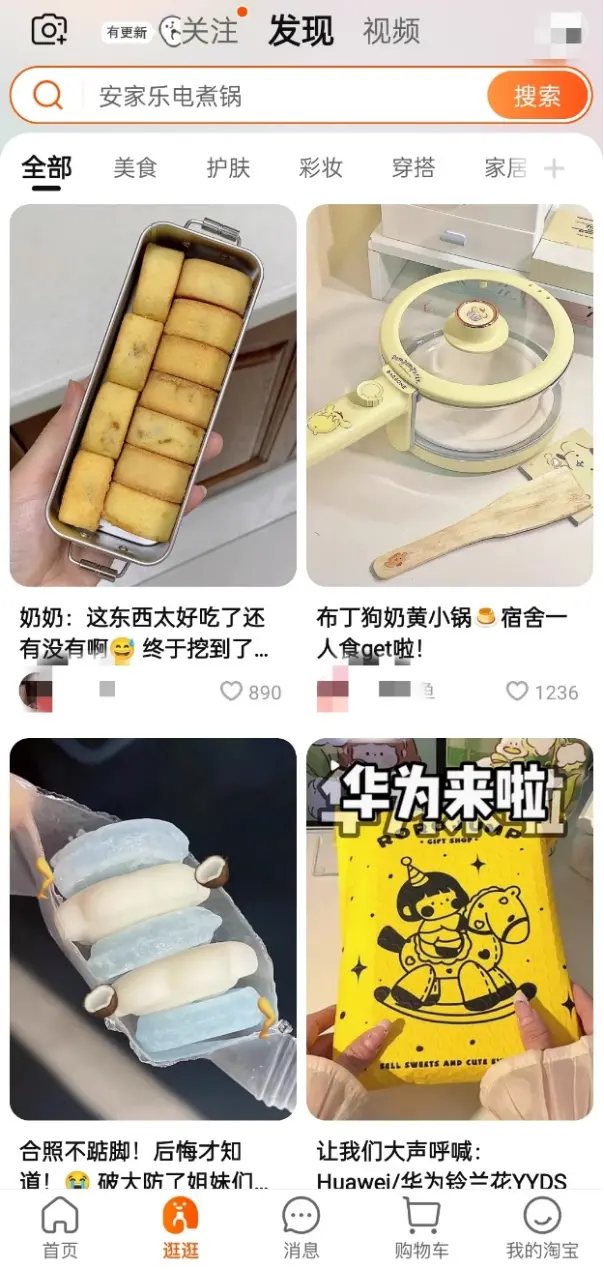Go to 首页 in the bottom bar
This screenshot has width=604, height=1270.
60,1228
